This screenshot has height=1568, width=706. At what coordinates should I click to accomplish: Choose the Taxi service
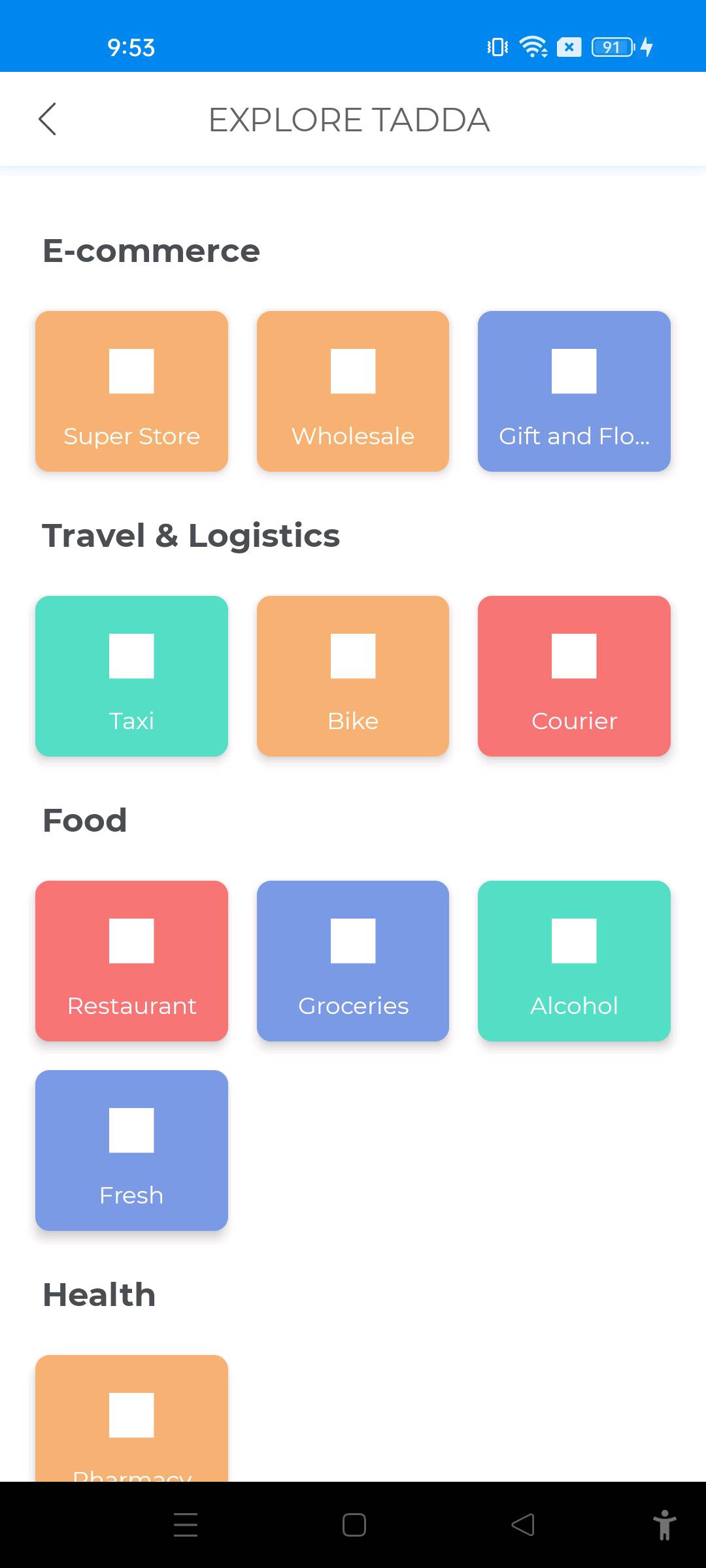(131, 676)
